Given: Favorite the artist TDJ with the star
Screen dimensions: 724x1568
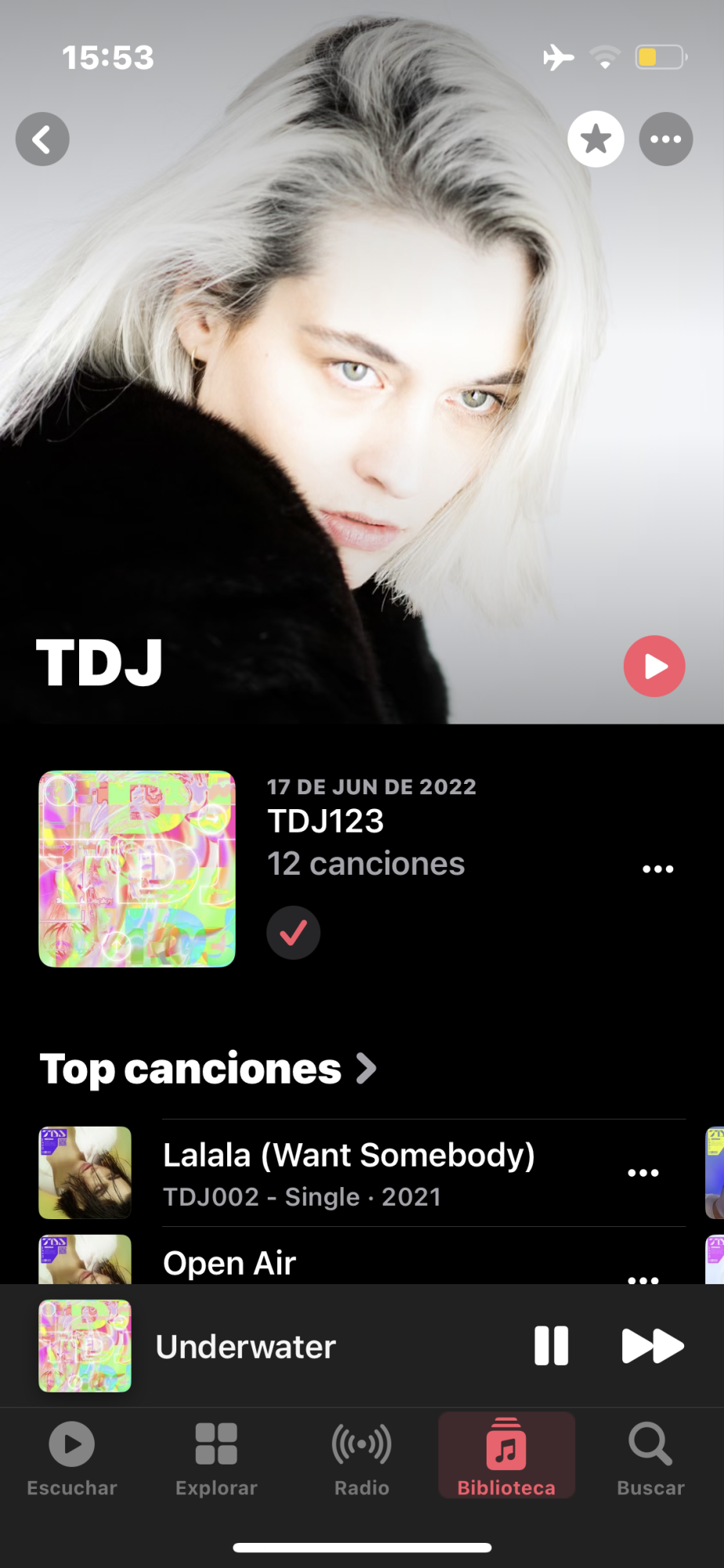Looking at the screenshot, I should [595, 140].
